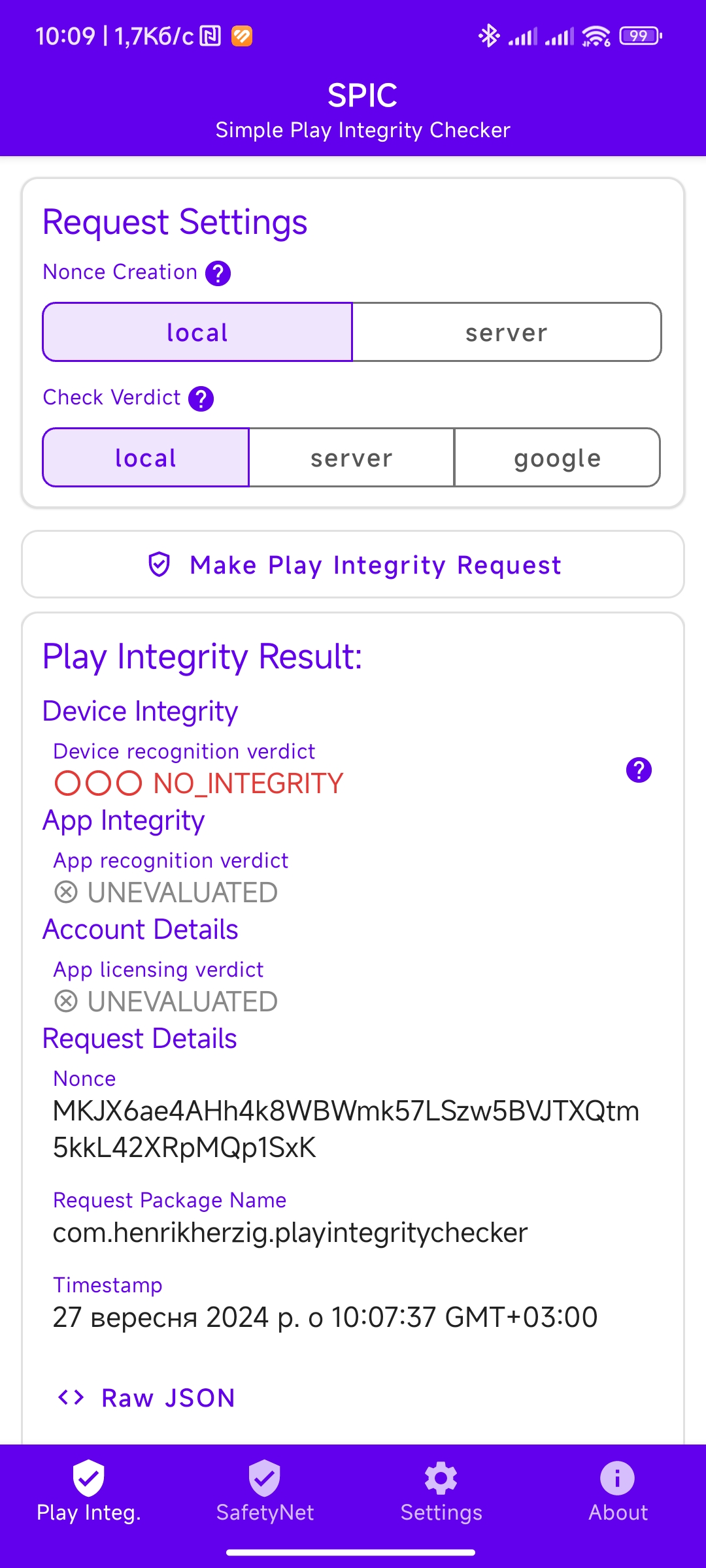706x1568 pixels.
Task: Select server for Nonce Creation
Action: (507, 332)
